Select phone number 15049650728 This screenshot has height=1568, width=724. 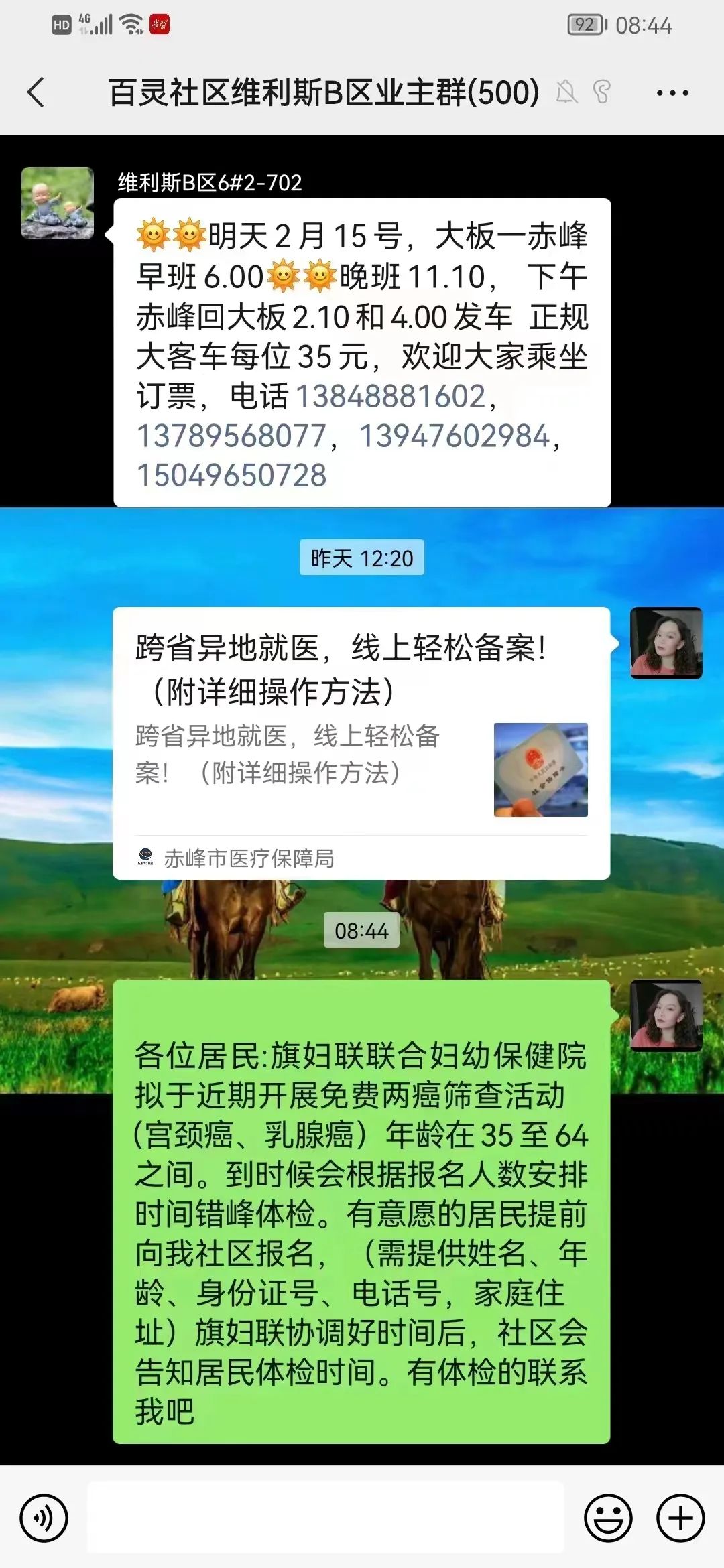[x=231, y=475]
